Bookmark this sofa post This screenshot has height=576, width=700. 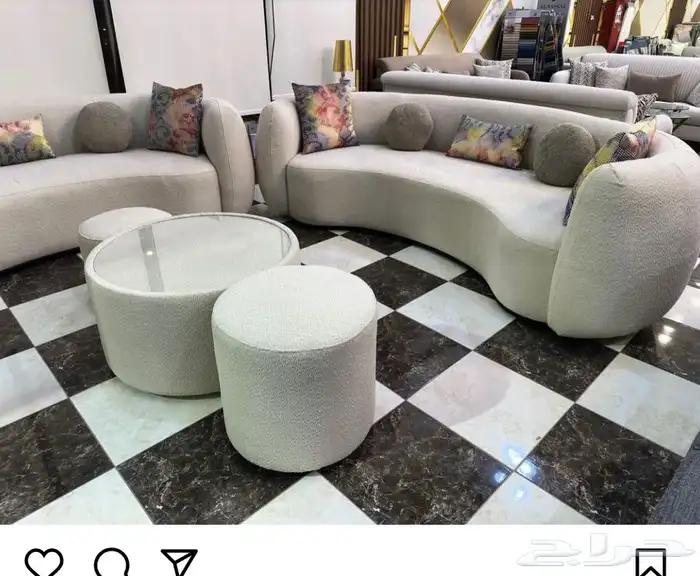pyautogui.click(x=651, y=562)
